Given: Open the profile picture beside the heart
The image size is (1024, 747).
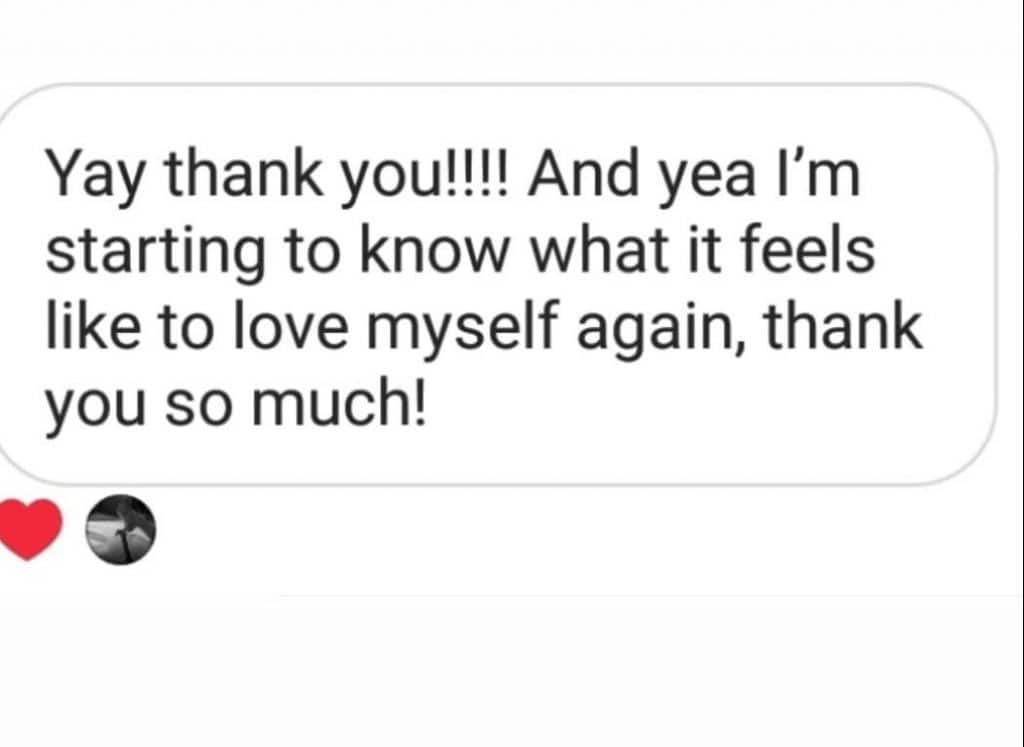Looking at the screenshot, I should point(120,529).
